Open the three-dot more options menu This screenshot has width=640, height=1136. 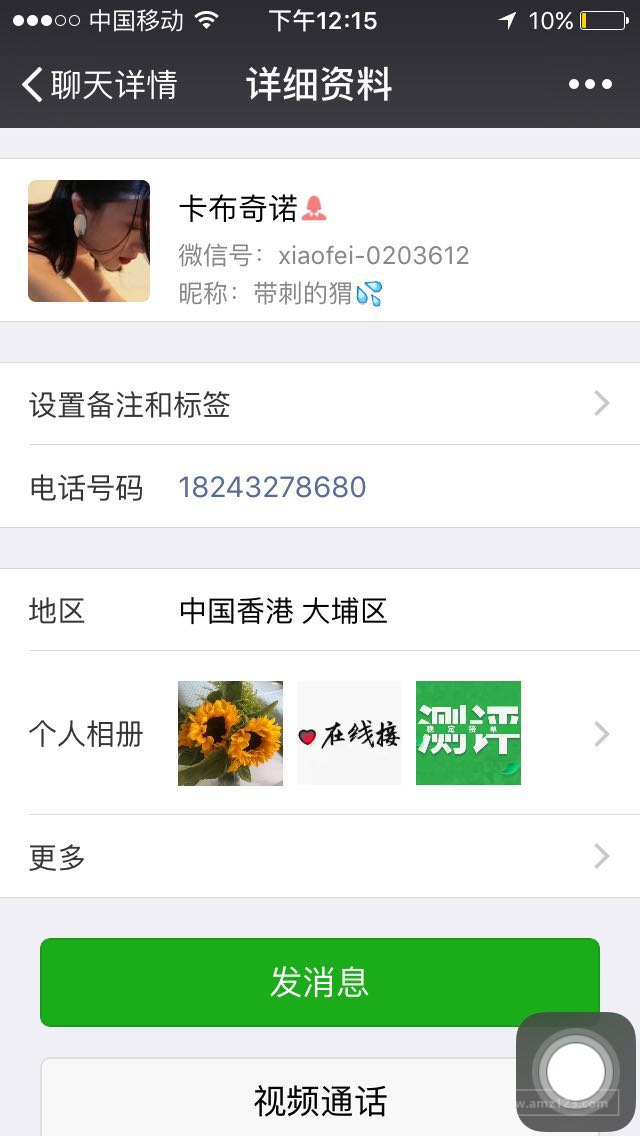(x=590, y=85)
